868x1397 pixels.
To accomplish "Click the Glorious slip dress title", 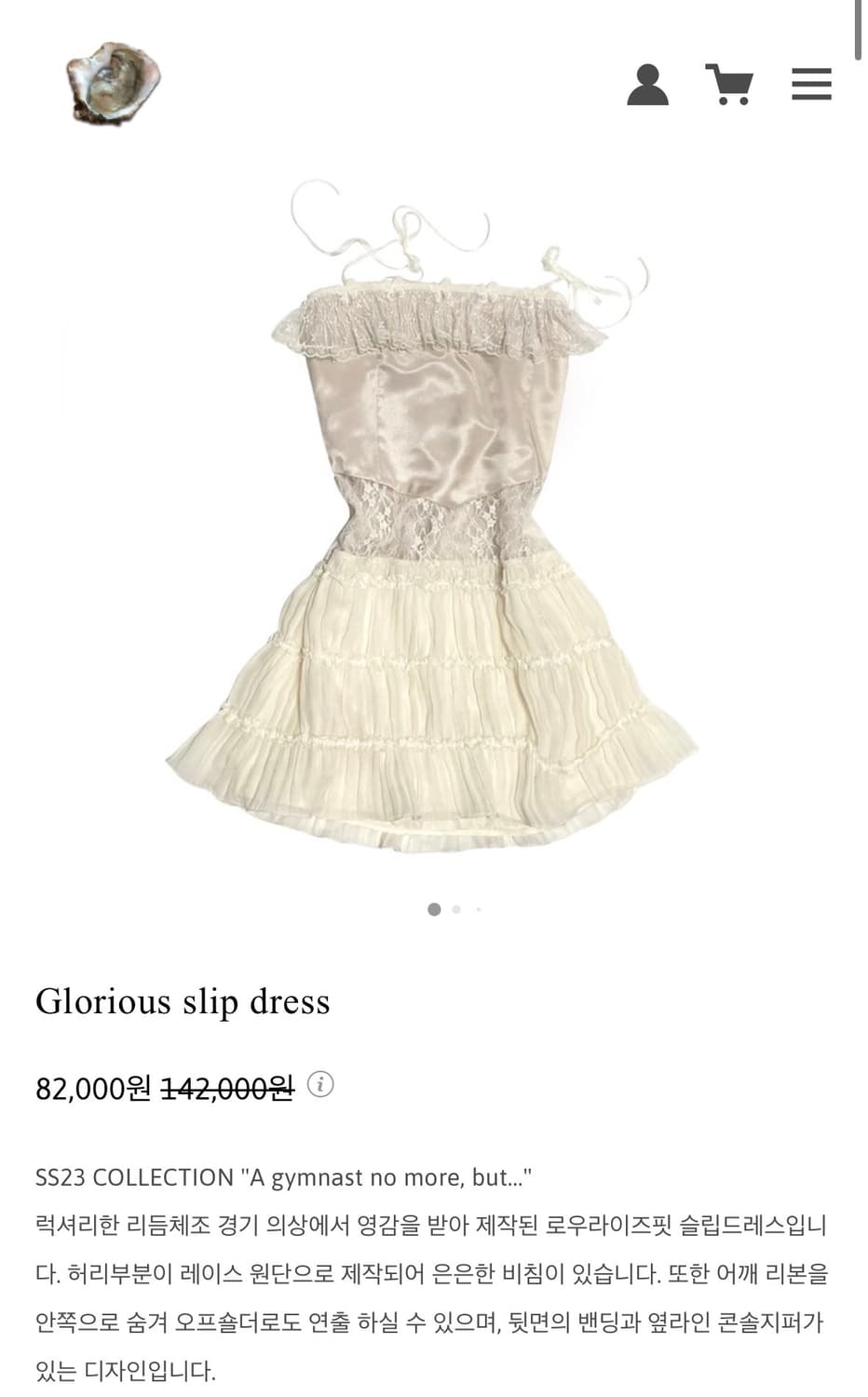I will [183, 1002].
